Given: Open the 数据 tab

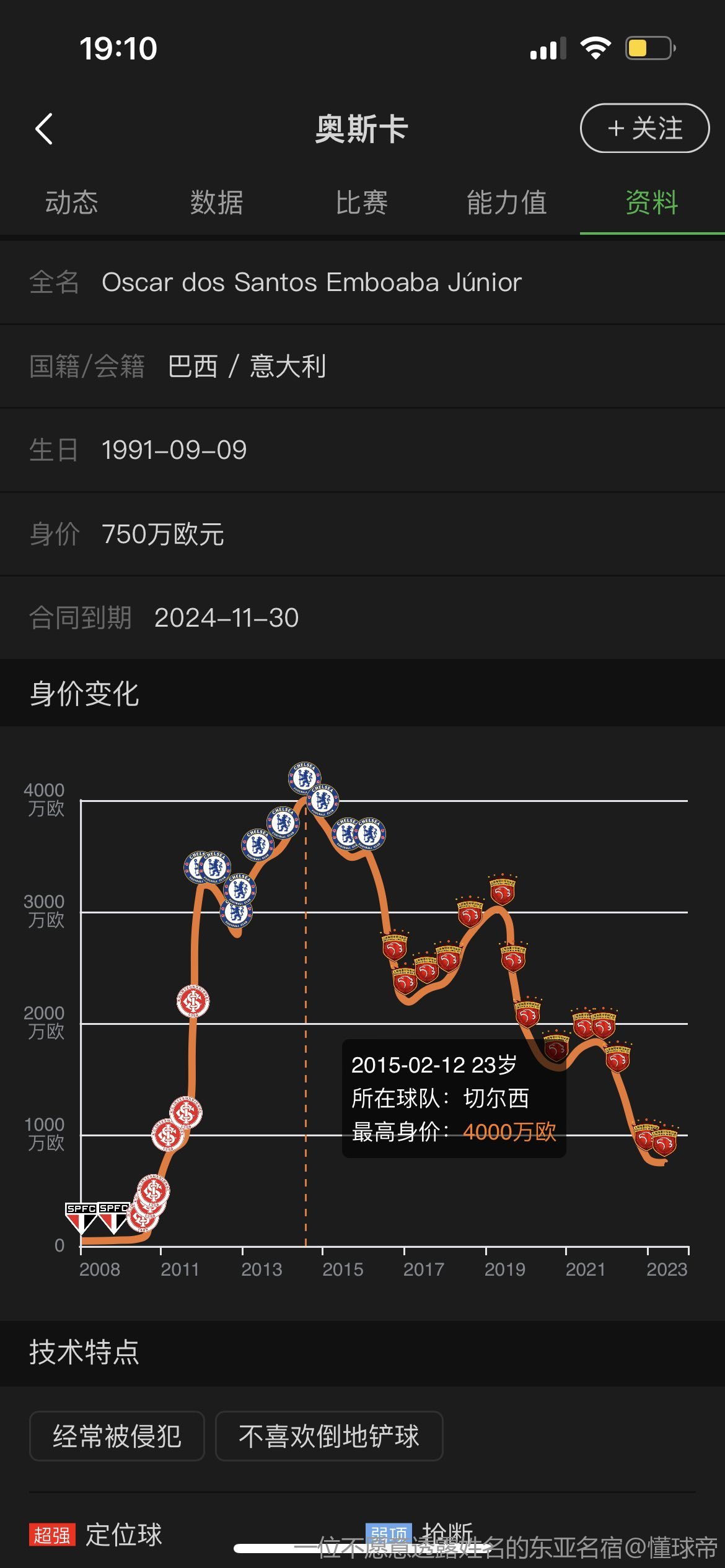Looking at the screenshot, I should click(217, 203).
